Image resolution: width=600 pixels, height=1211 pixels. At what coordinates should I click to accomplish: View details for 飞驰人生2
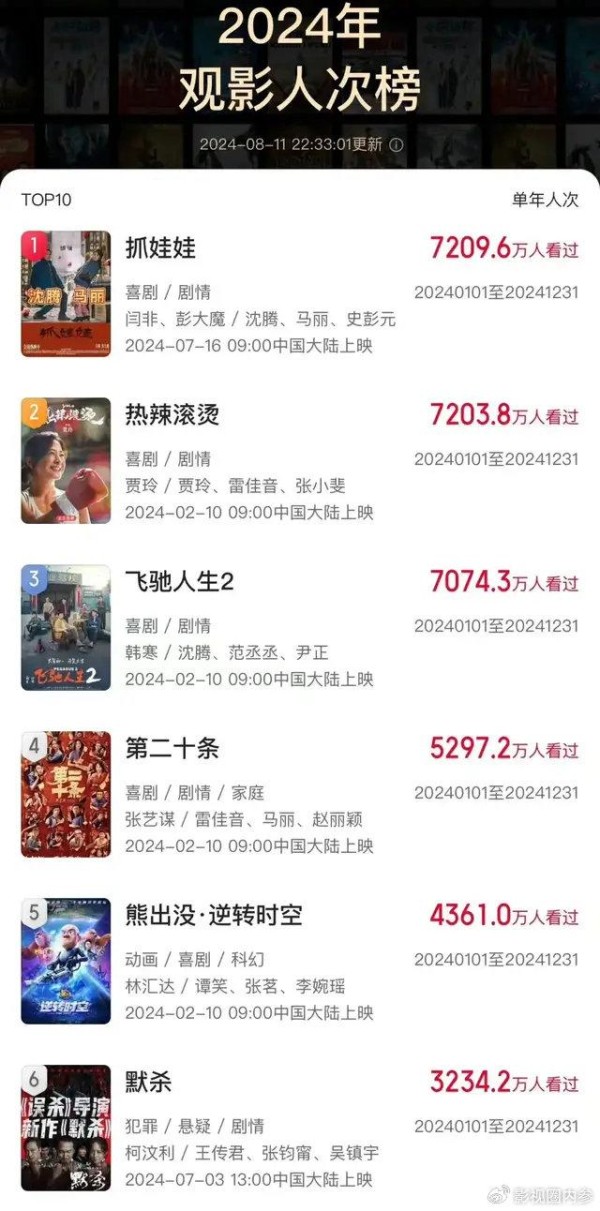click(300, 628)
